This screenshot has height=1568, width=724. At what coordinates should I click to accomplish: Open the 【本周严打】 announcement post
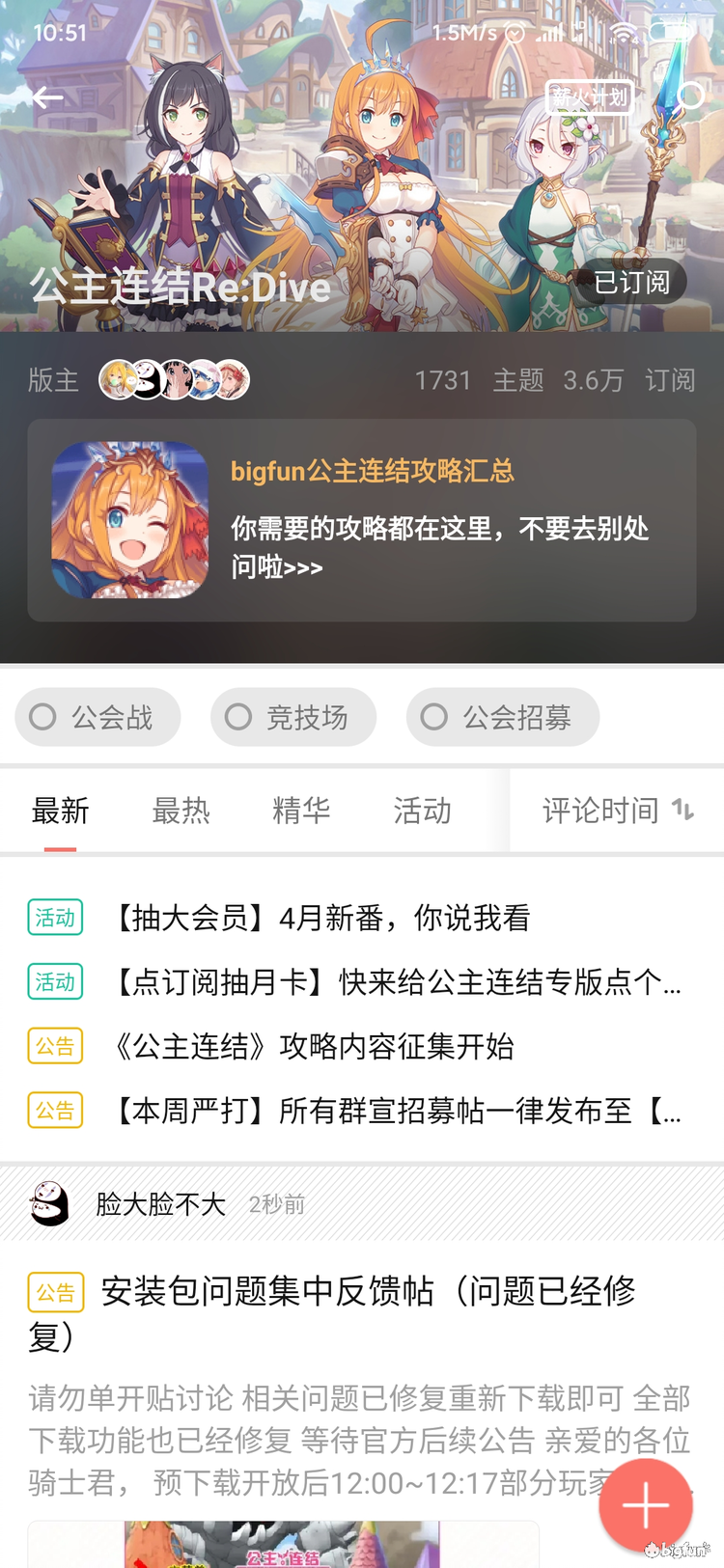(x=396, y=1111)
